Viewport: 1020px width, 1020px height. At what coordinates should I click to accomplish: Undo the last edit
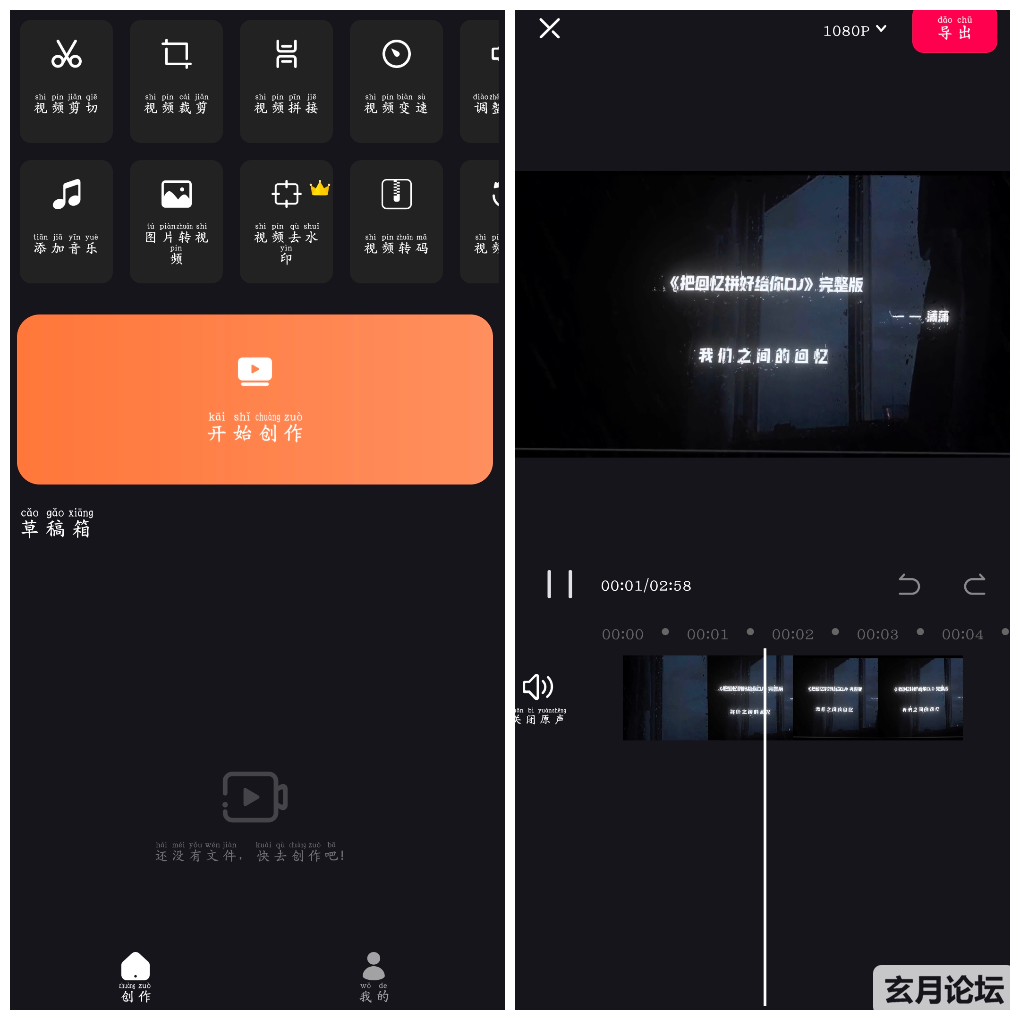[908, 584]
